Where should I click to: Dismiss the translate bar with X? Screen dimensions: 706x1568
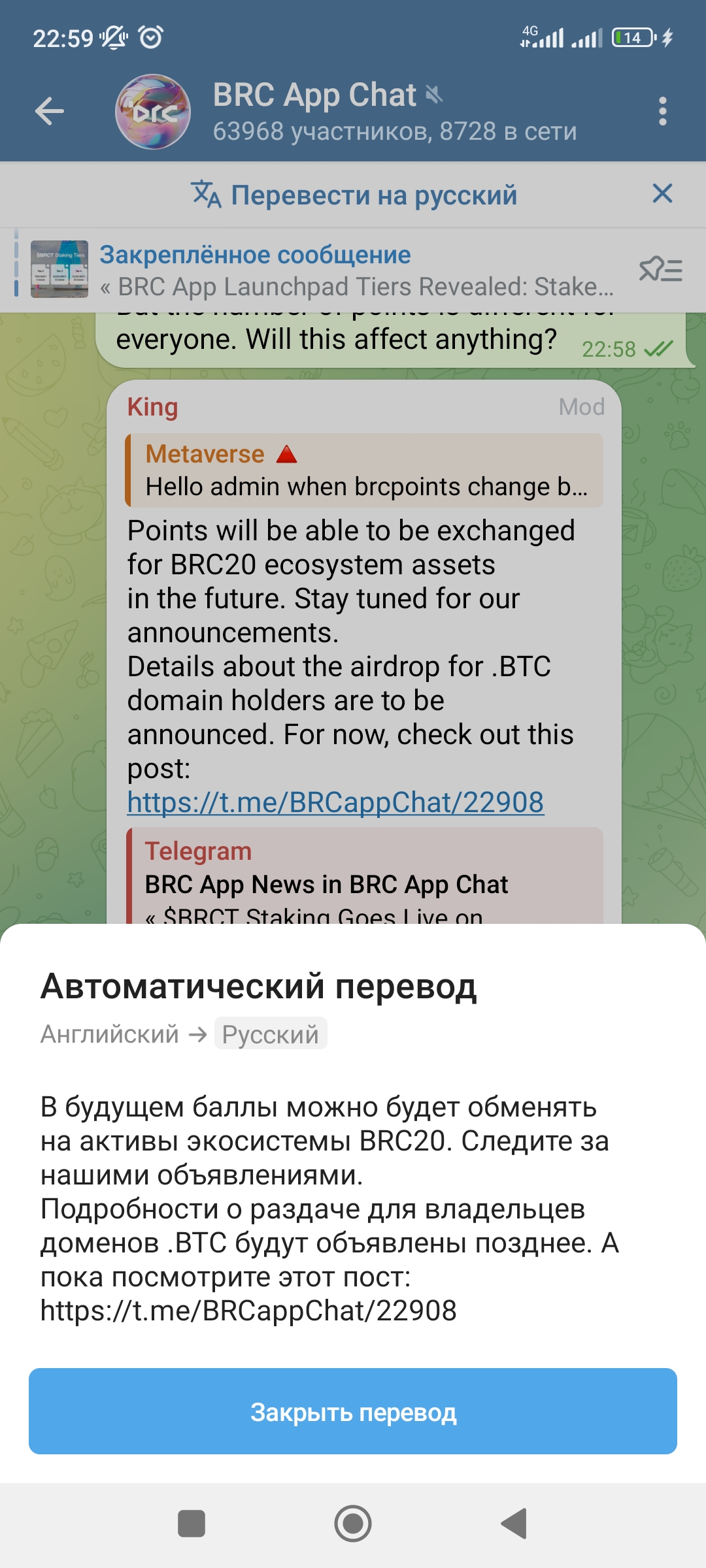pyautogui.click(x=663, y=193)
